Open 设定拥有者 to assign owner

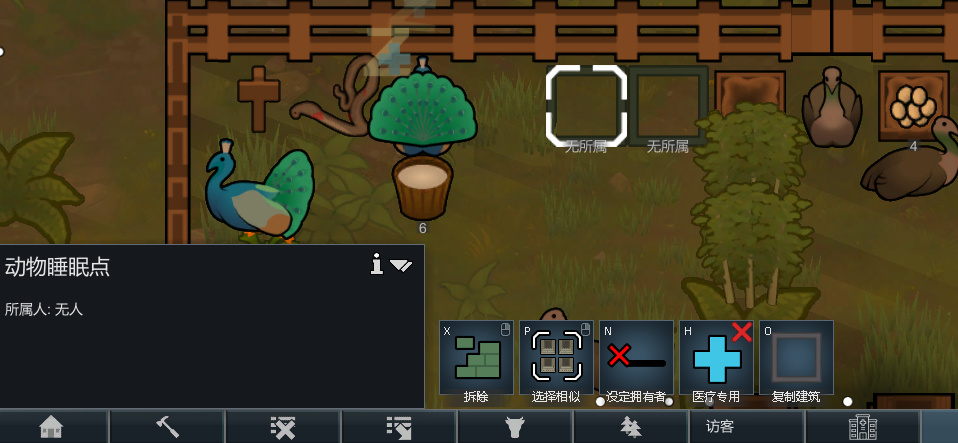coord(636,357)
